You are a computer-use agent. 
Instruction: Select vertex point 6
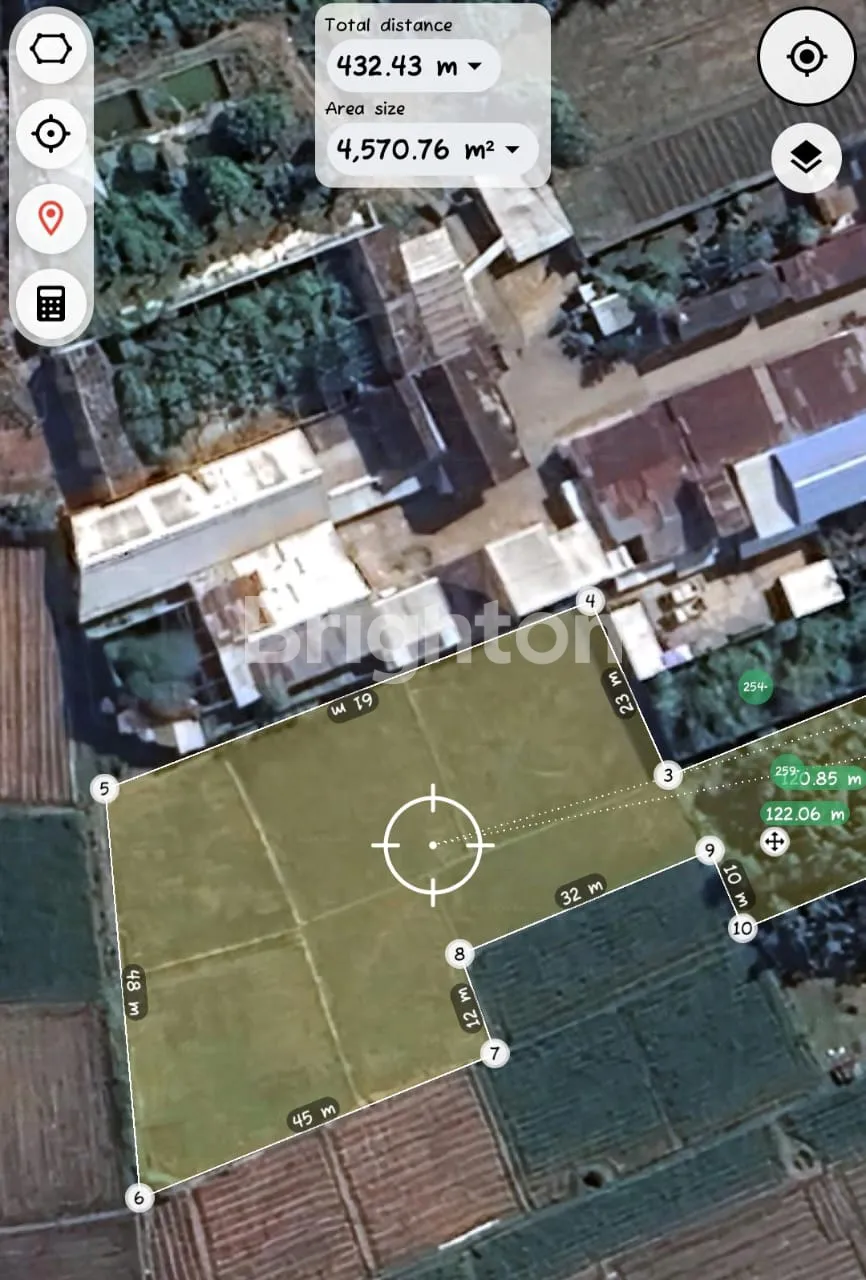(139, 1197)
